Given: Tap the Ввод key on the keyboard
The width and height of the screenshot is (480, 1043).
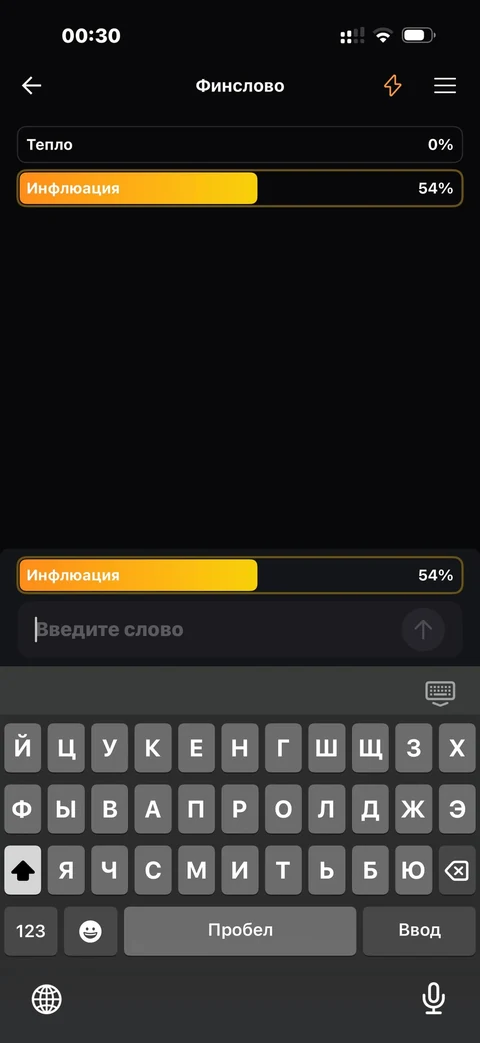Looking at the screenshot, I should click(x=420, y=931).
